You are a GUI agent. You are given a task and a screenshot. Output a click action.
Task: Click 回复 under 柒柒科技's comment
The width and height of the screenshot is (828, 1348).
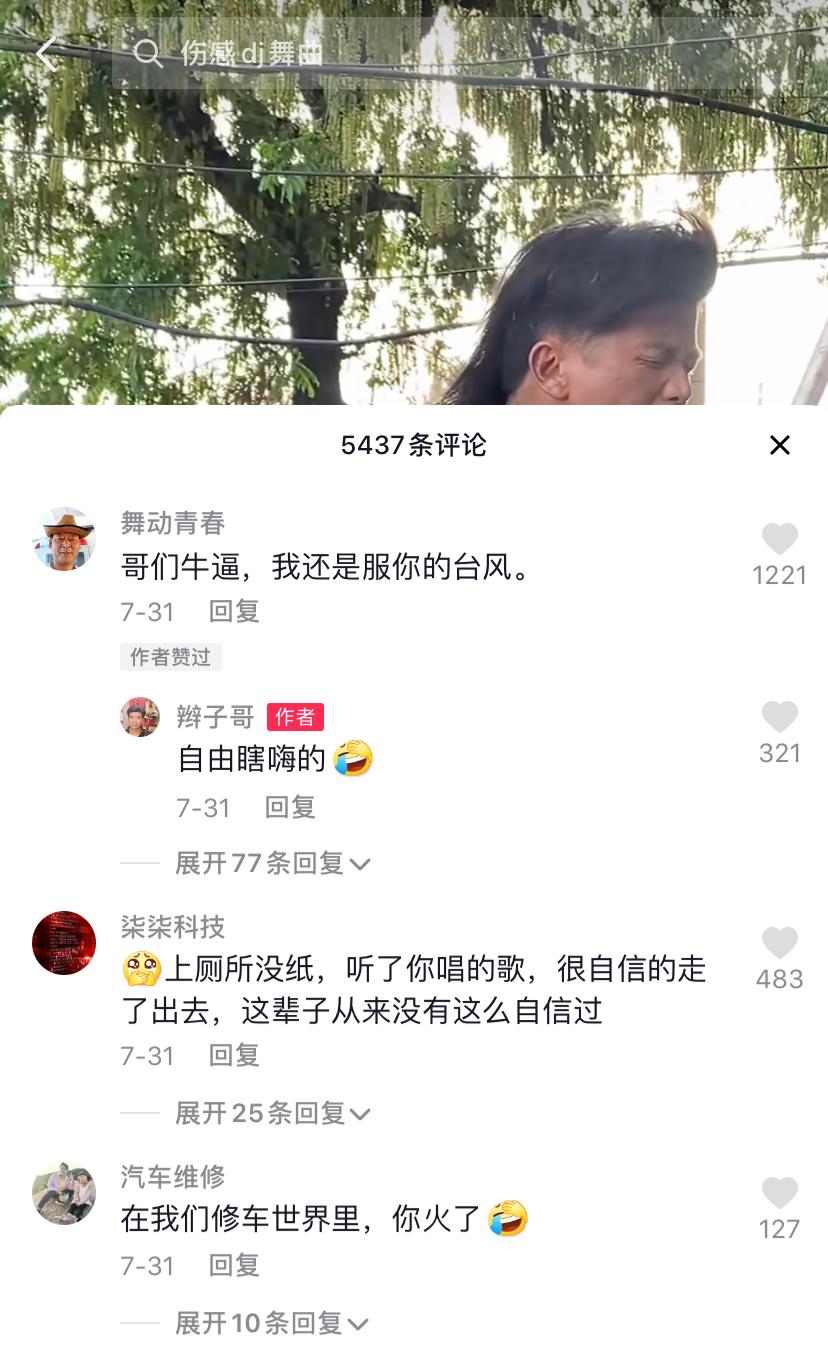234,1055
